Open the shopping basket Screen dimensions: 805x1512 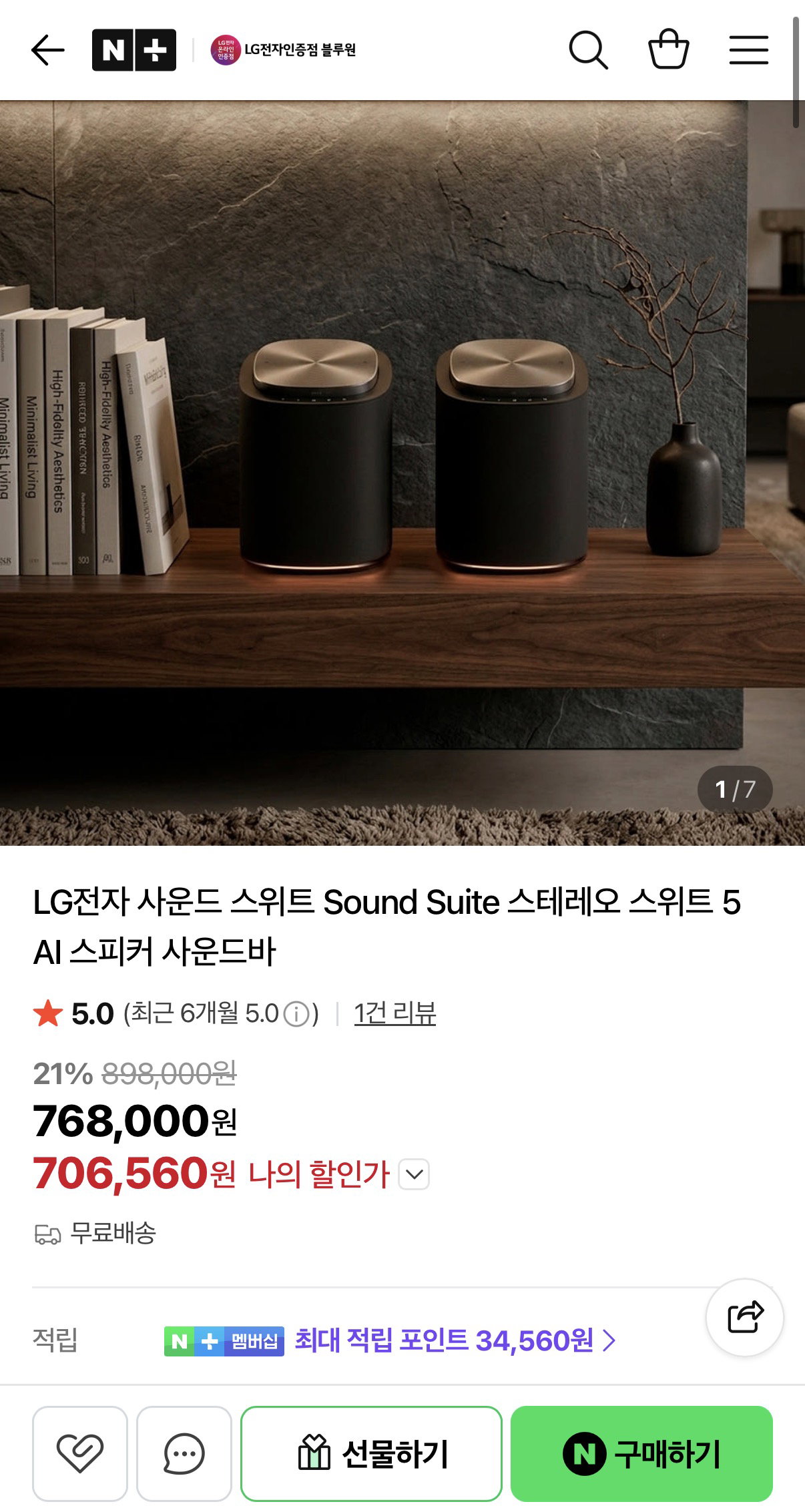(668, 49)
